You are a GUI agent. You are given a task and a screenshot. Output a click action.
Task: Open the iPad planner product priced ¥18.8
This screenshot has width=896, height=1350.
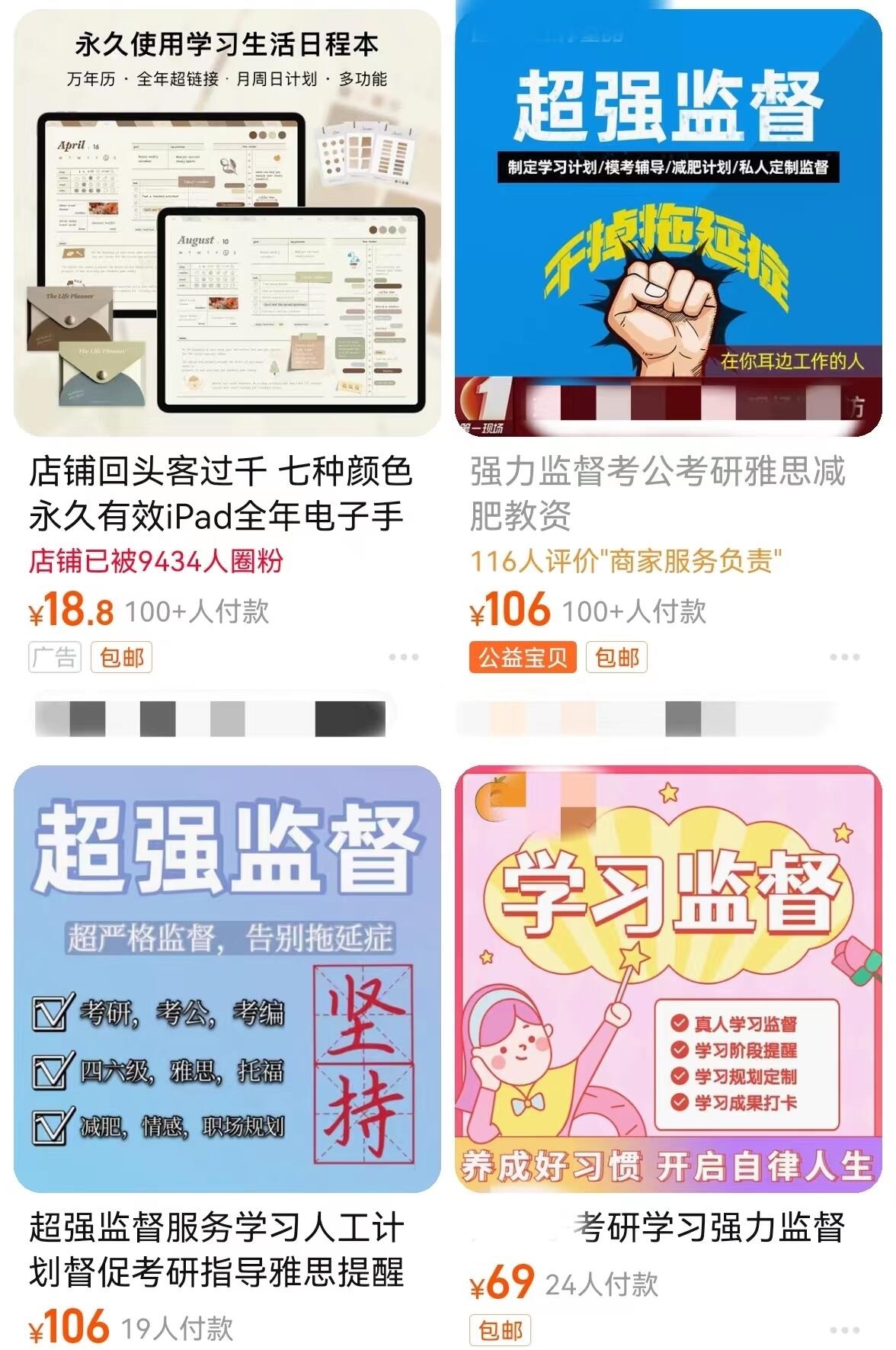coord(227,223)
